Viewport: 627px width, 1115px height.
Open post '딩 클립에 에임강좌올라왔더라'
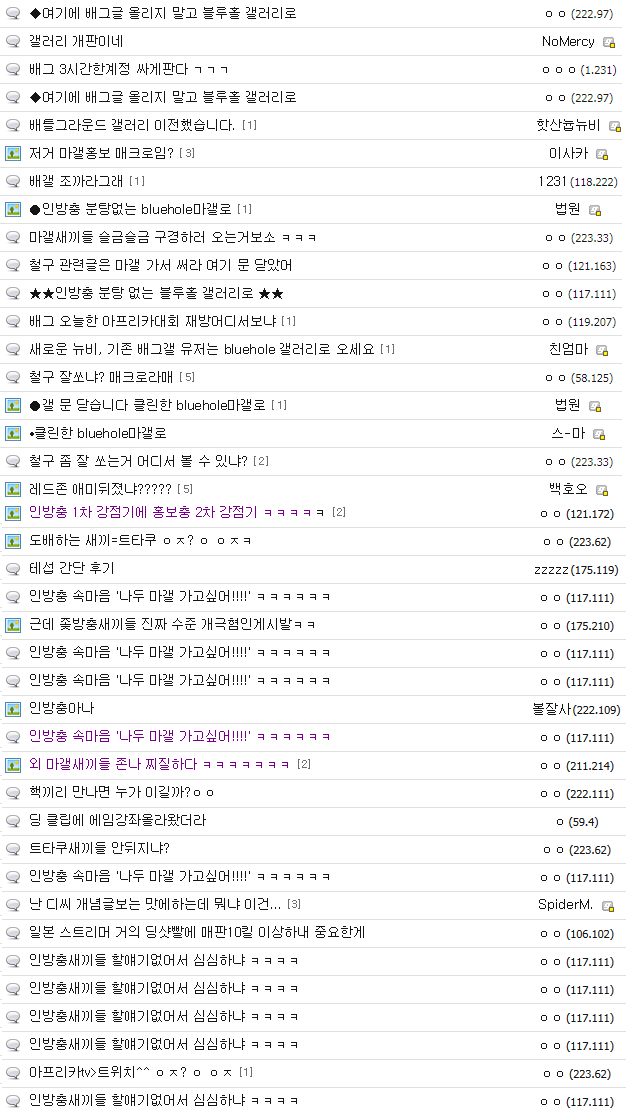click(x=117, y=820)
